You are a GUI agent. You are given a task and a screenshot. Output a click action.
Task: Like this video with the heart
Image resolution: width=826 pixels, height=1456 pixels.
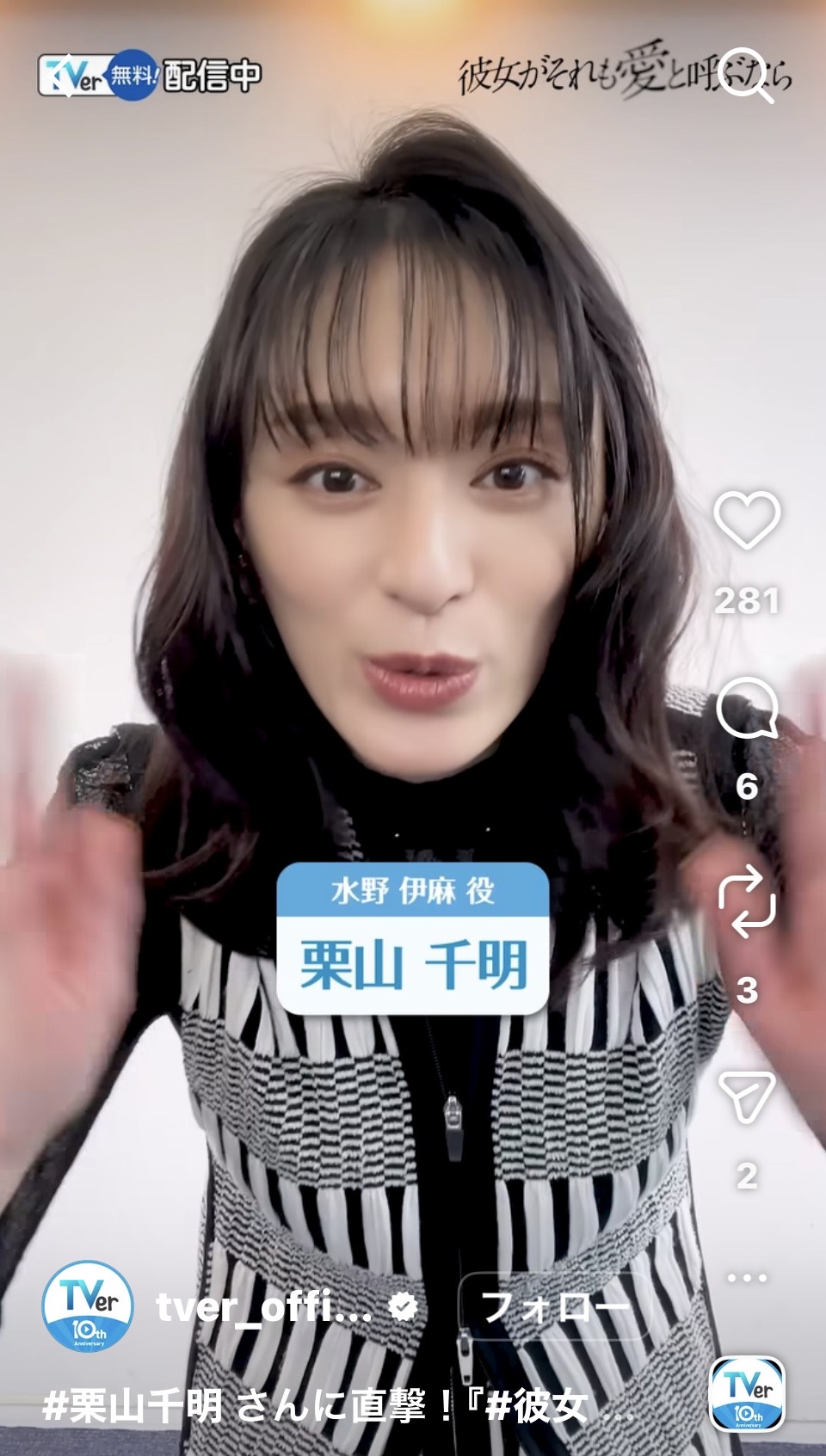coord(746,520)
